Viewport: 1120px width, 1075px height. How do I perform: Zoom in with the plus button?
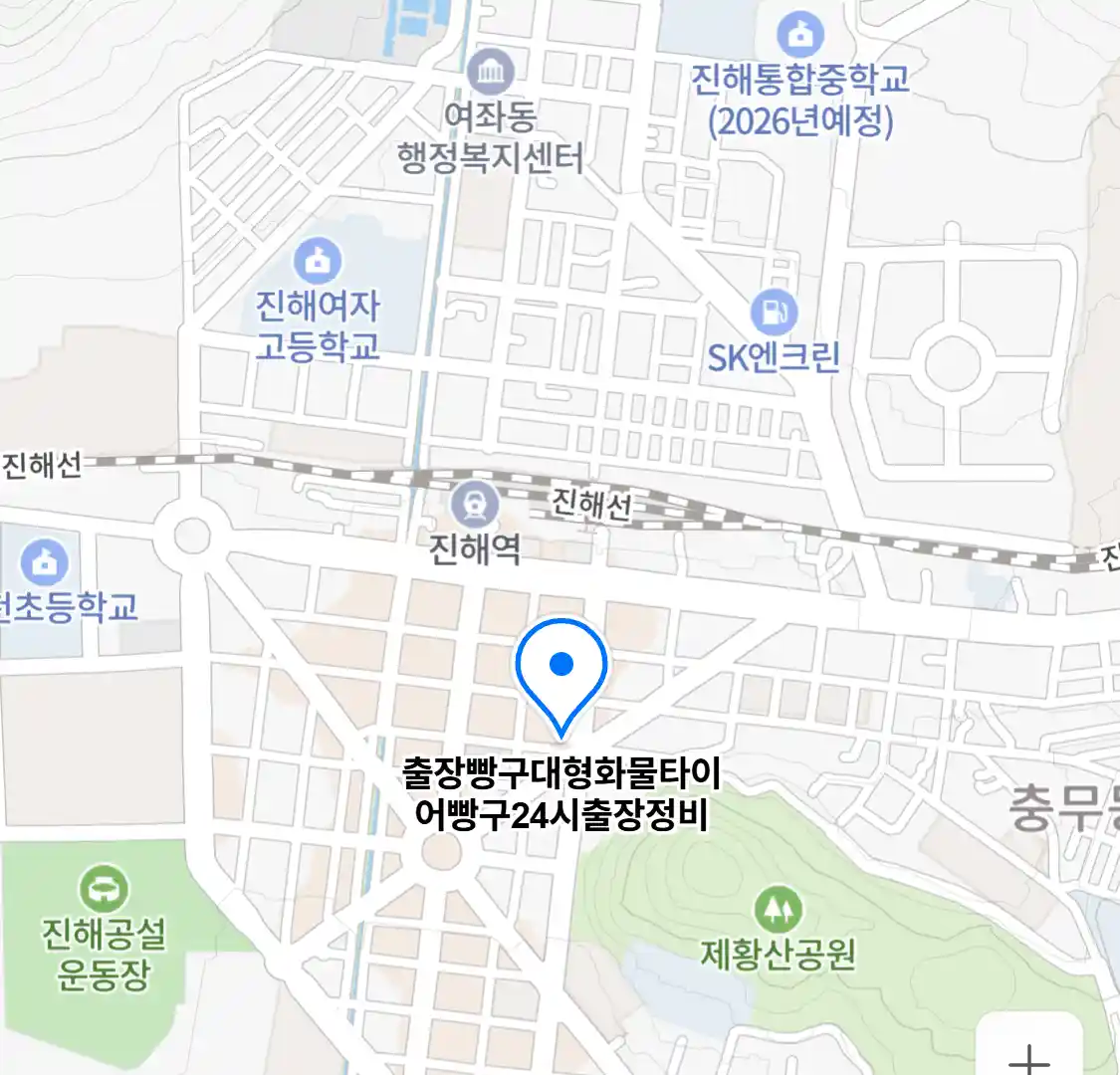[x=1029, y=1057]
